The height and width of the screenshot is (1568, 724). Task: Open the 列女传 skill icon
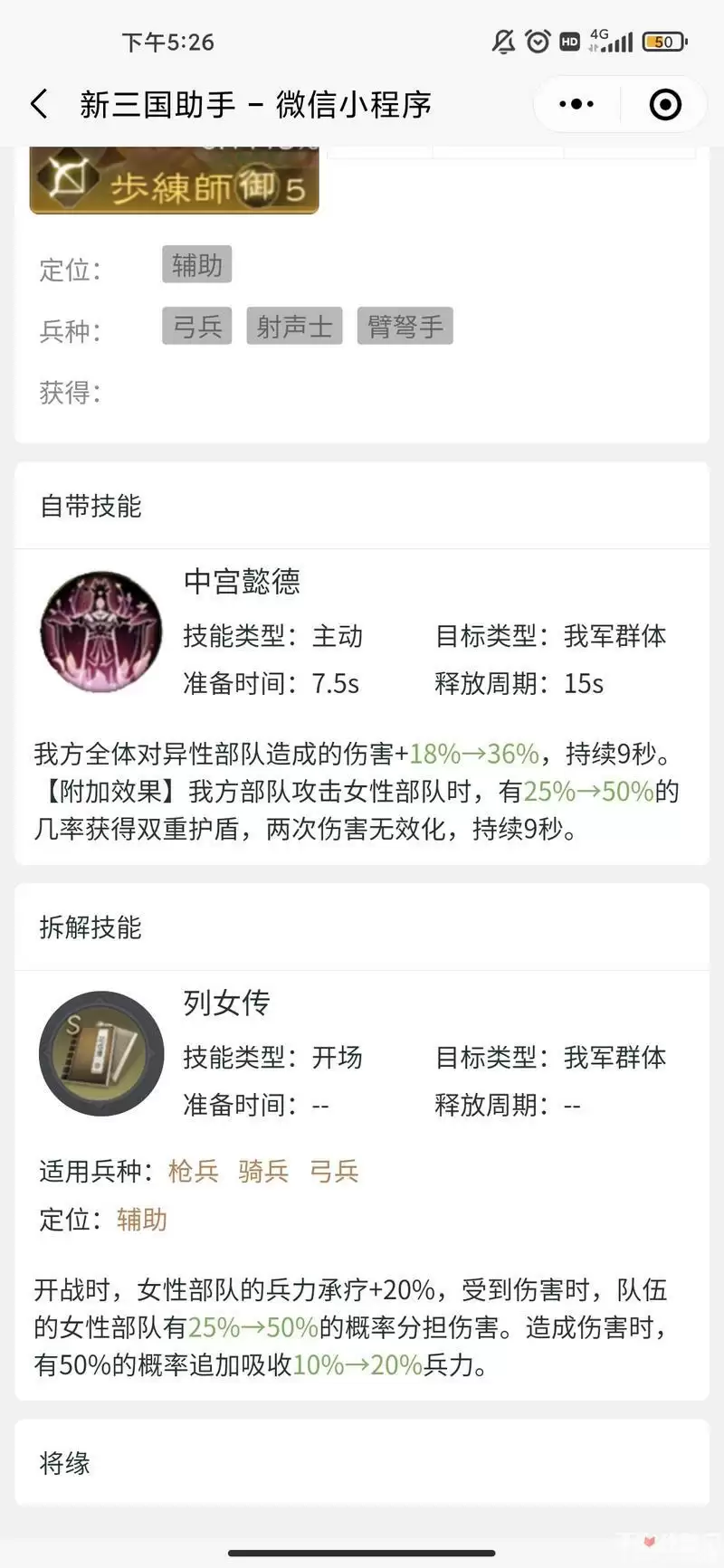tap(101, 1053)
